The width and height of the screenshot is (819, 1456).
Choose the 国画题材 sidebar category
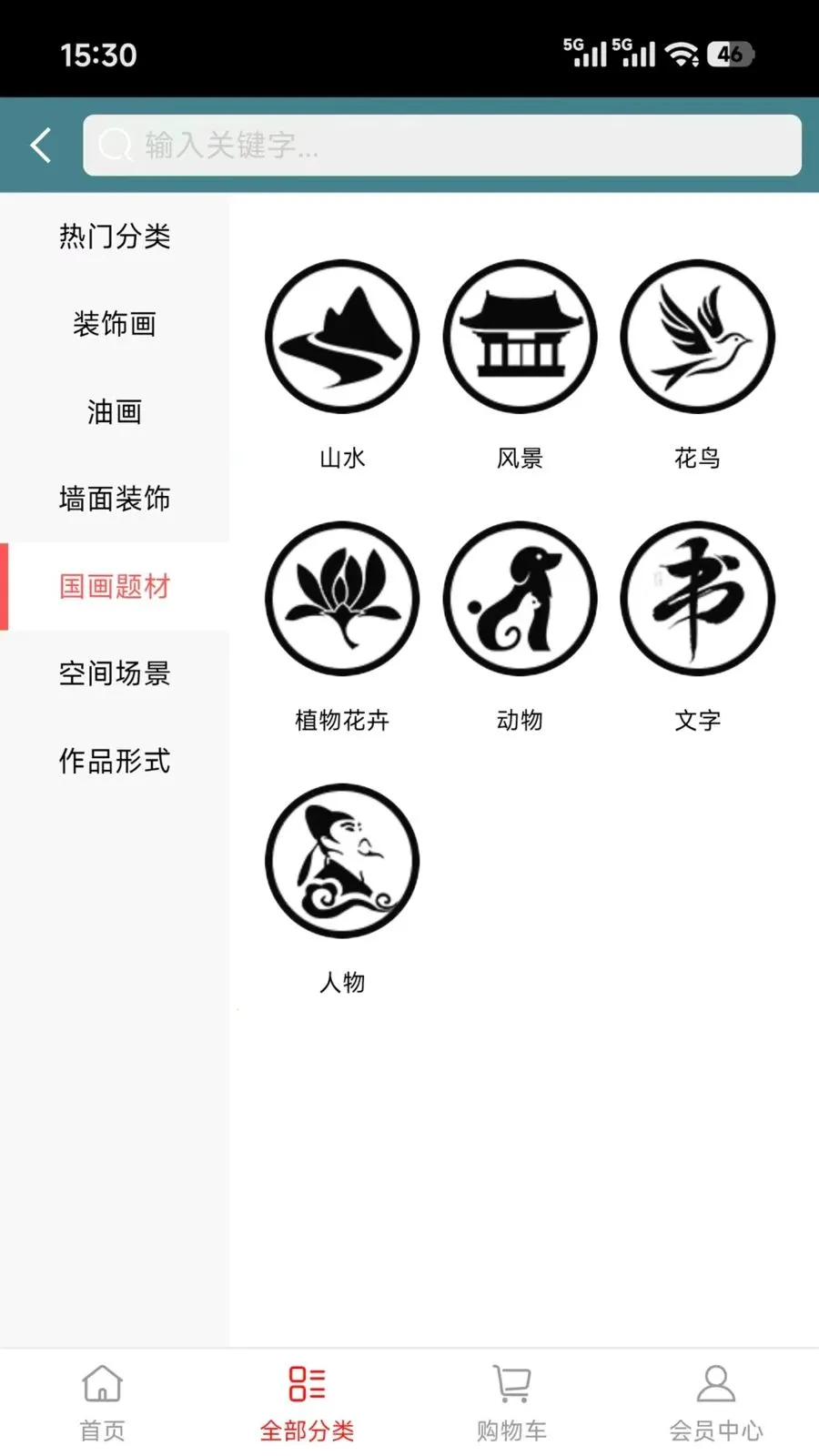click(115, 586)
